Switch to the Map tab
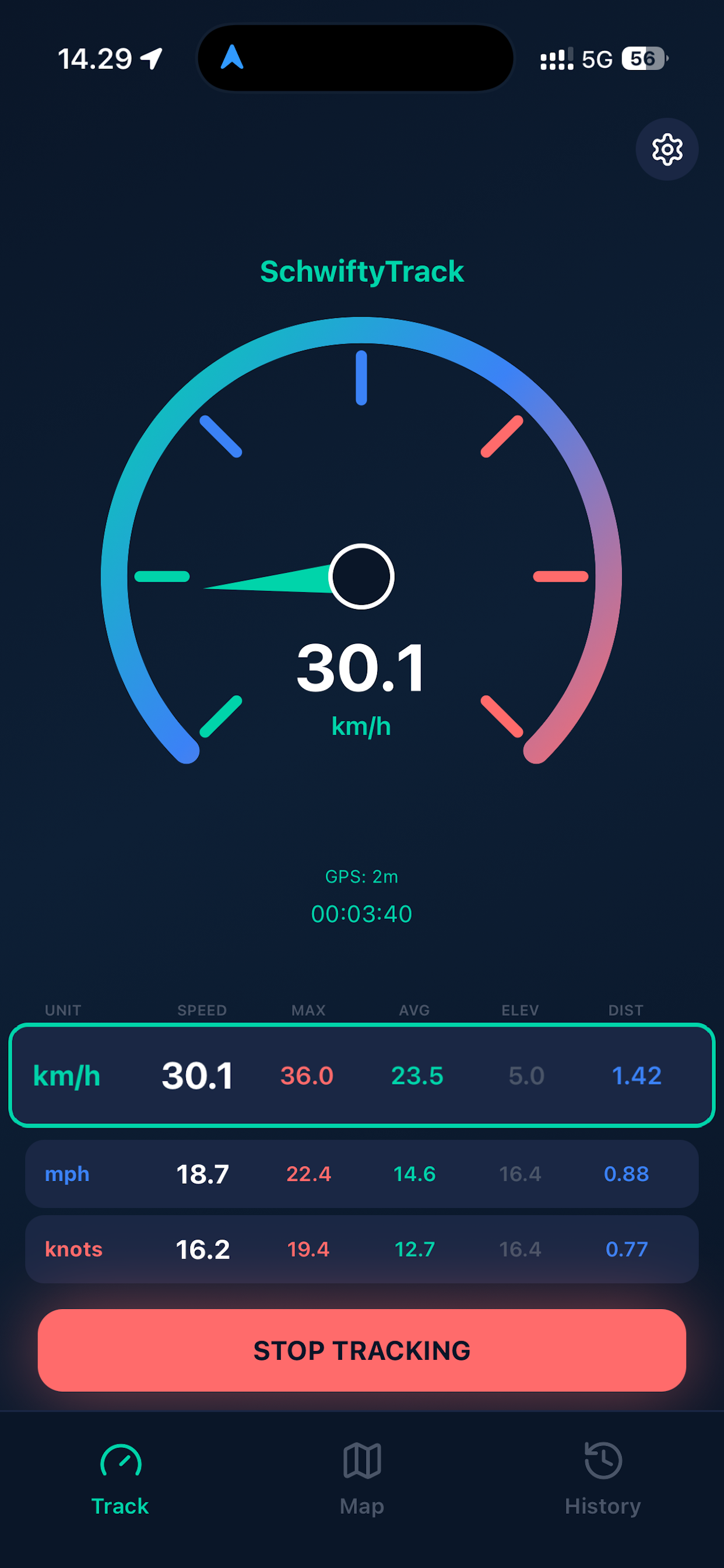 point(361,1478)
